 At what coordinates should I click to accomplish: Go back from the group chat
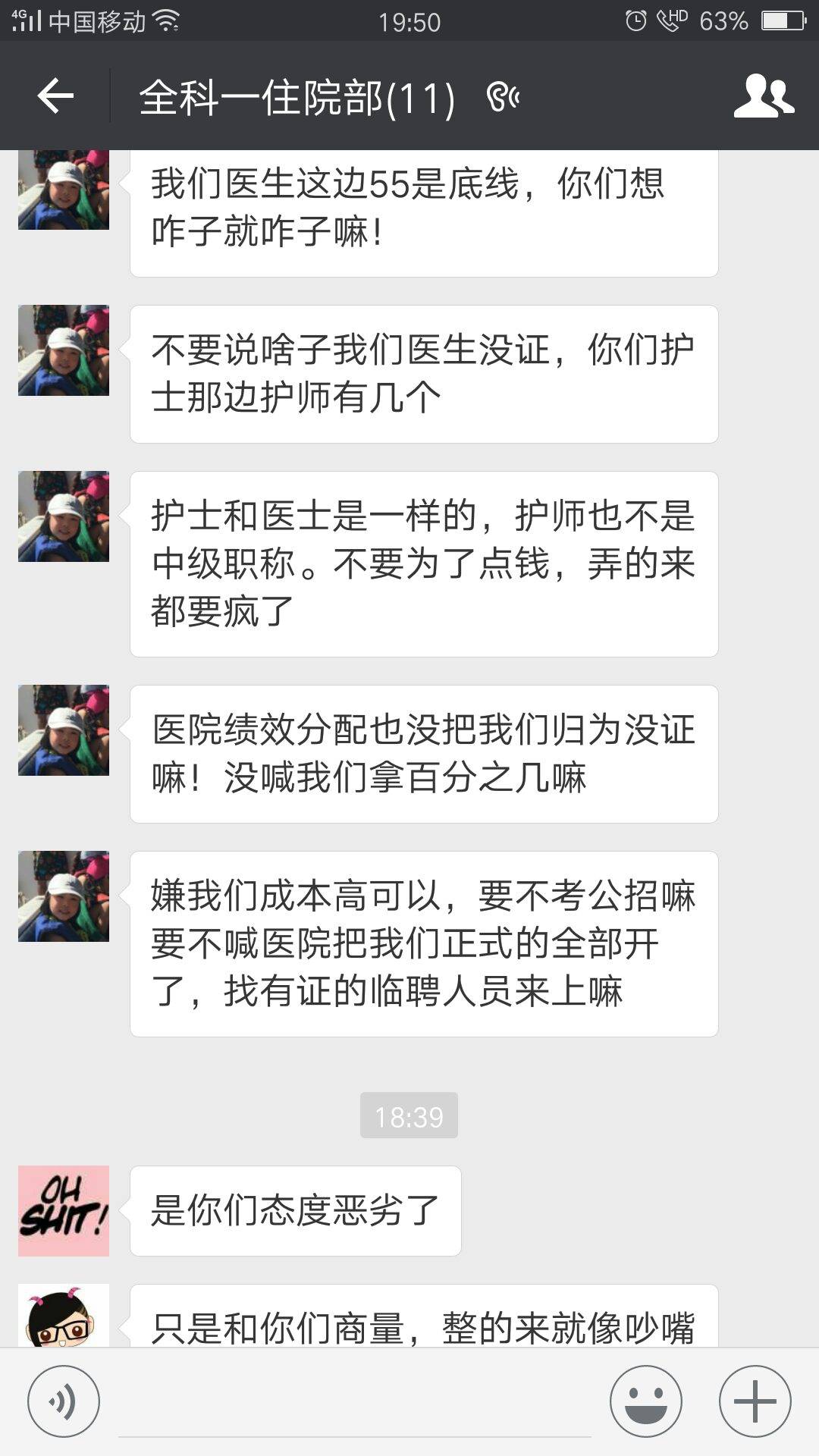tap(55, 96)
